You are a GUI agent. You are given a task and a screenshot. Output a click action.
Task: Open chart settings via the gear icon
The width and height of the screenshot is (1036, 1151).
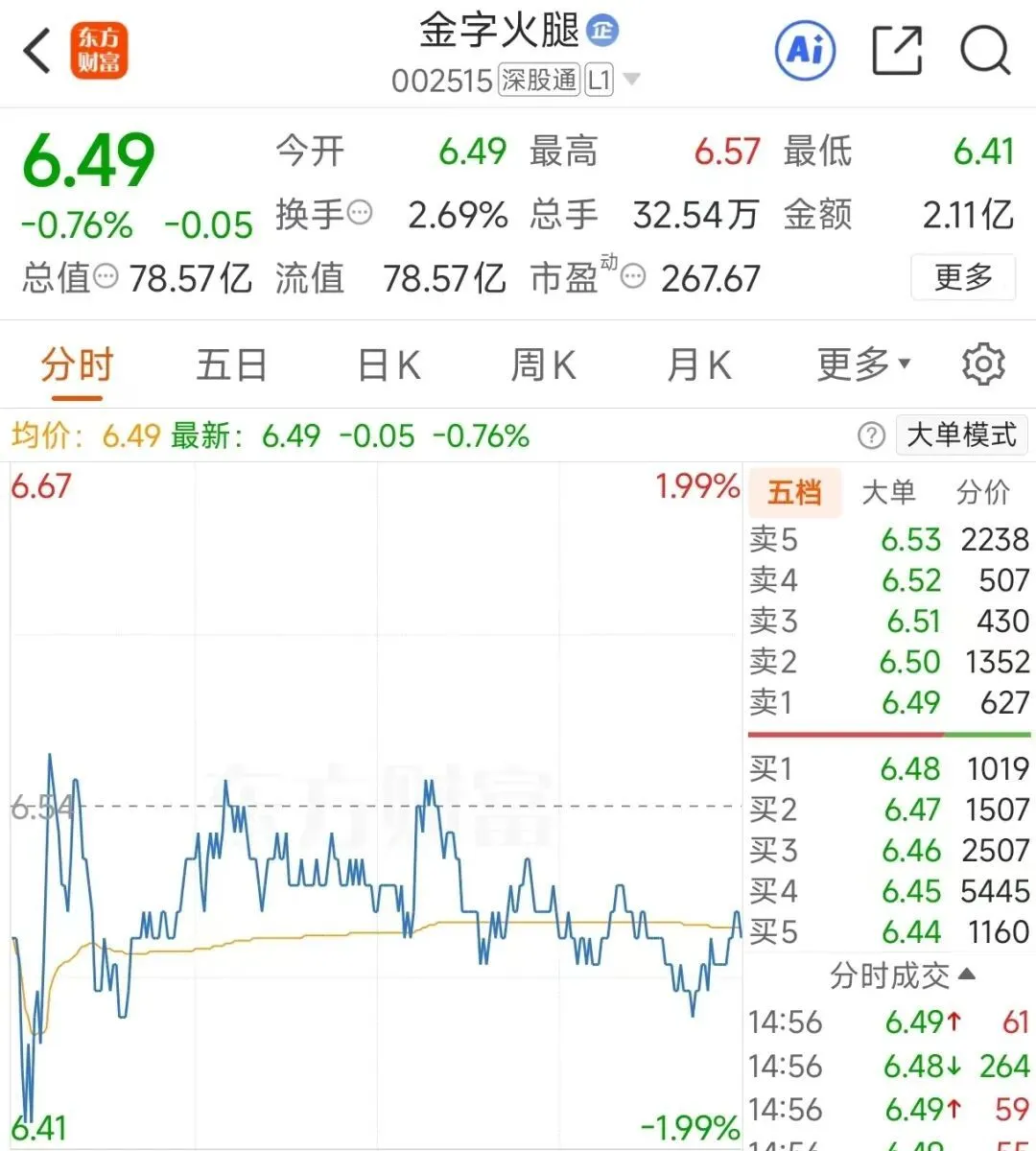tap(982, 364)
